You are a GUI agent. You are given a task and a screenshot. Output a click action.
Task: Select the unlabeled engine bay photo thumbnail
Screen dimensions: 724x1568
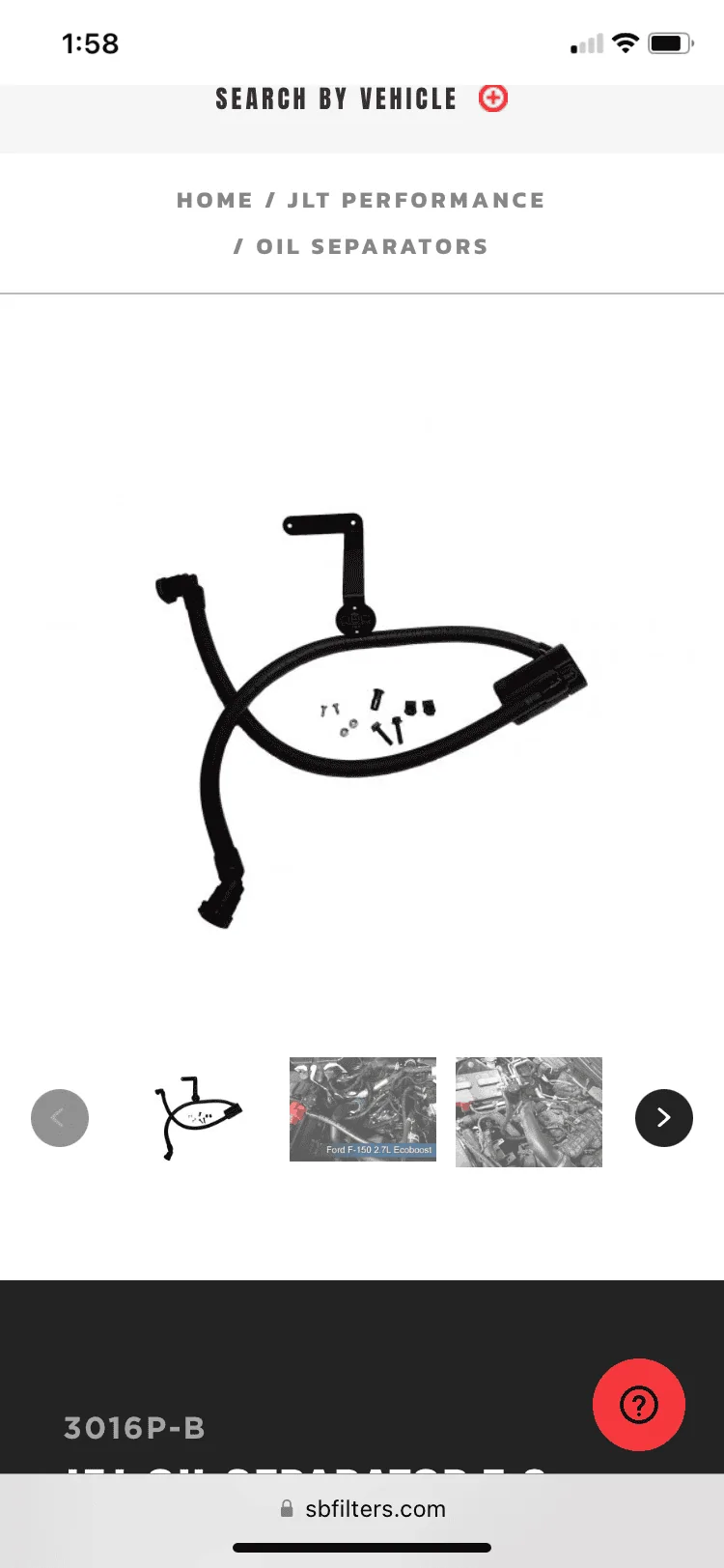[529, 1112]
